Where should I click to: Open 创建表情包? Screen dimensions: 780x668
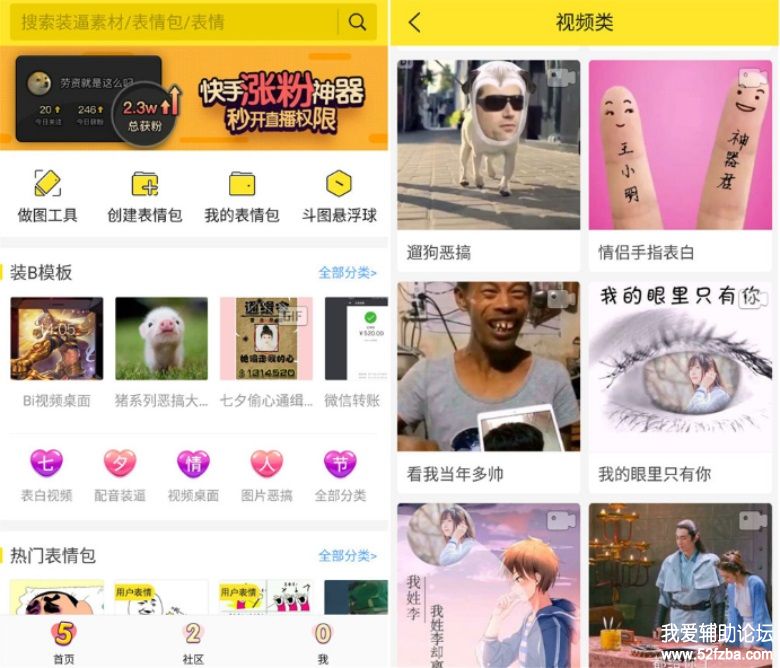coord(145,195)
